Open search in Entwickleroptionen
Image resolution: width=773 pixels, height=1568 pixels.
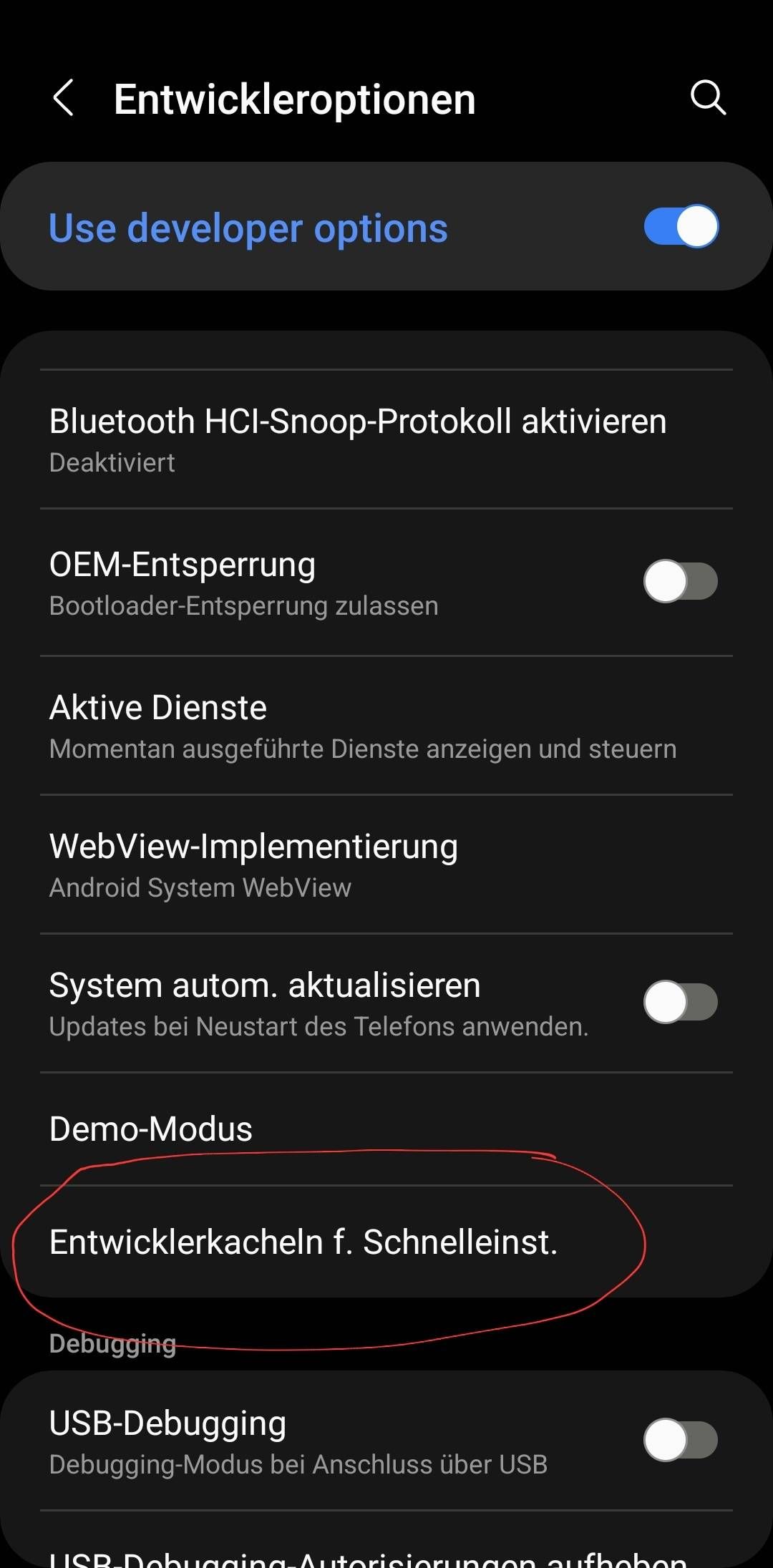(707, 99)
